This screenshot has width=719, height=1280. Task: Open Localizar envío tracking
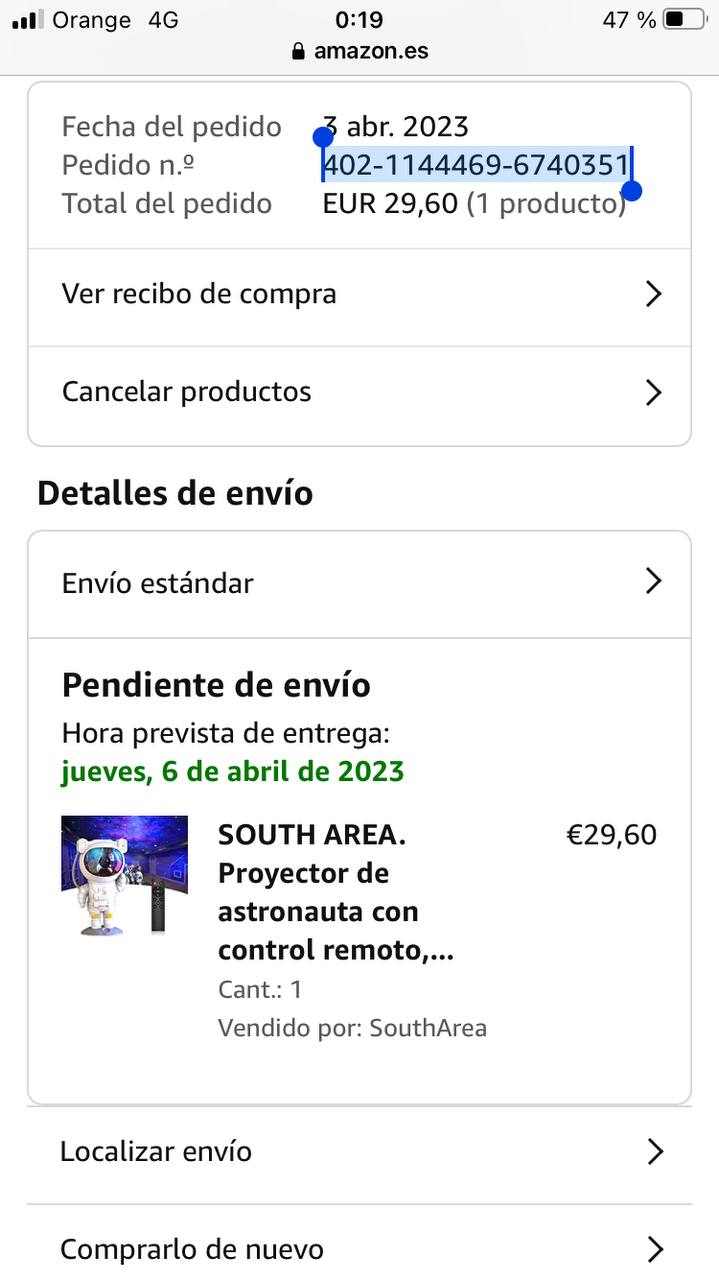(x=358, y=1152)
